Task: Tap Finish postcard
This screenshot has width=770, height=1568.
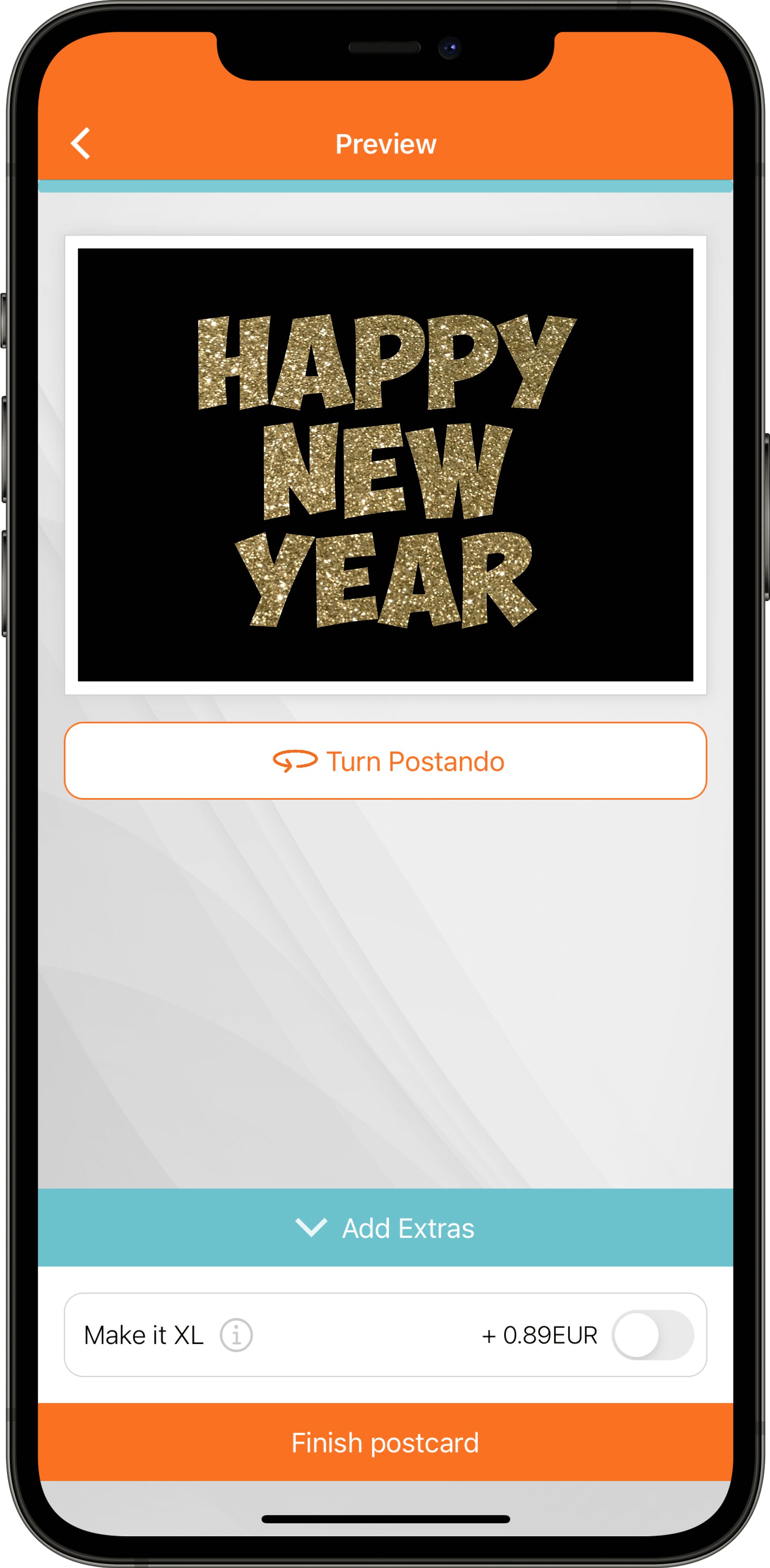Action: pyautogui.click(x=385, y=1443)
